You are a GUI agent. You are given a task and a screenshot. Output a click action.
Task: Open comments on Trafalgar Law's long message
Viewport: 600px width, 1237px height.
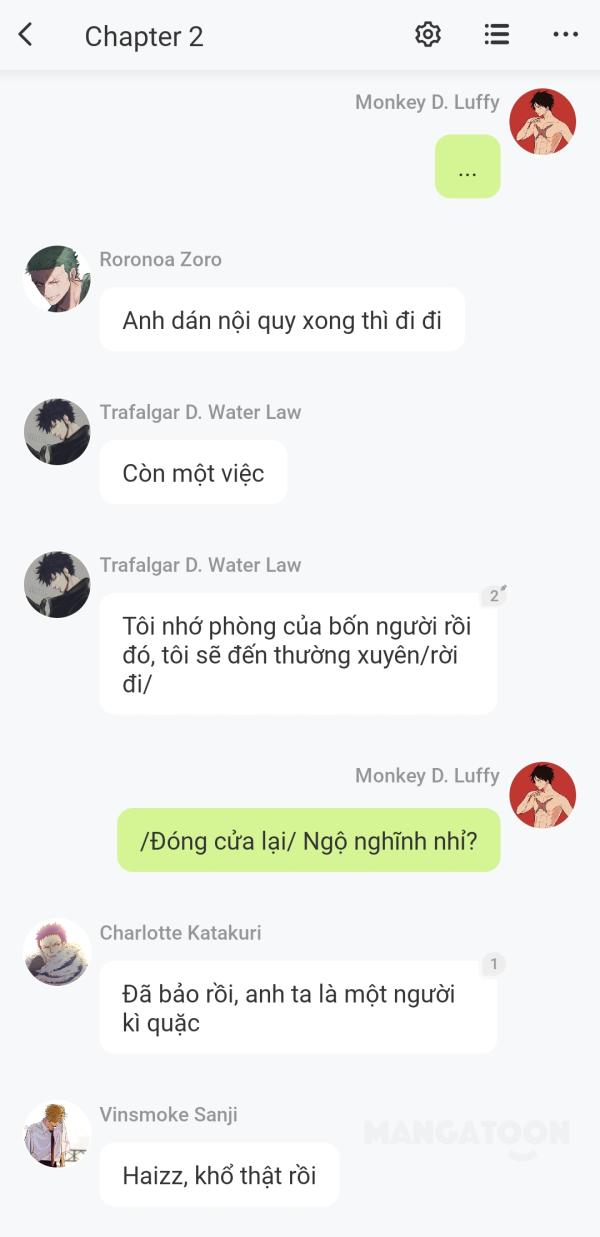pos(494,596)
